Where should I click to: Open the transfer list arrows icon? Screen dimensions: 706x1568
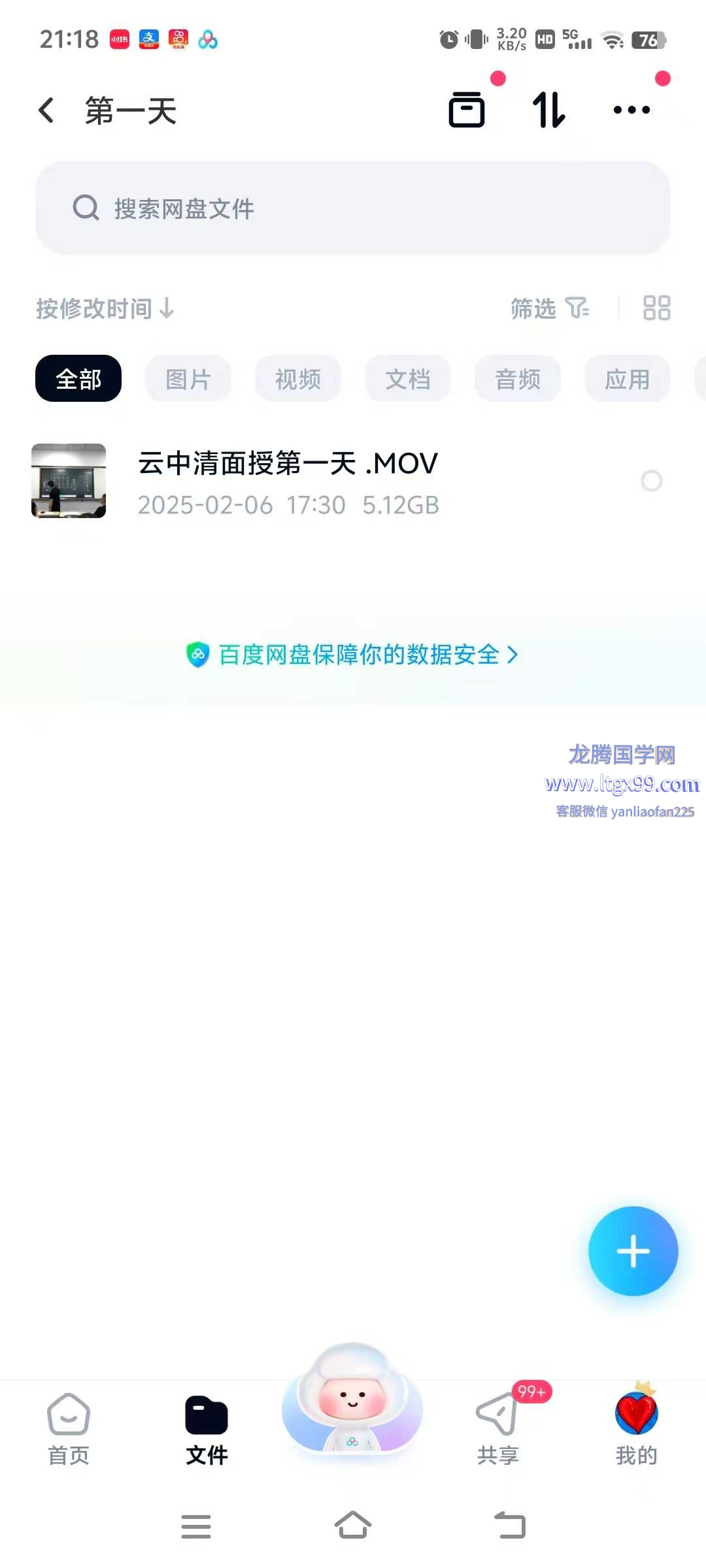548,110
